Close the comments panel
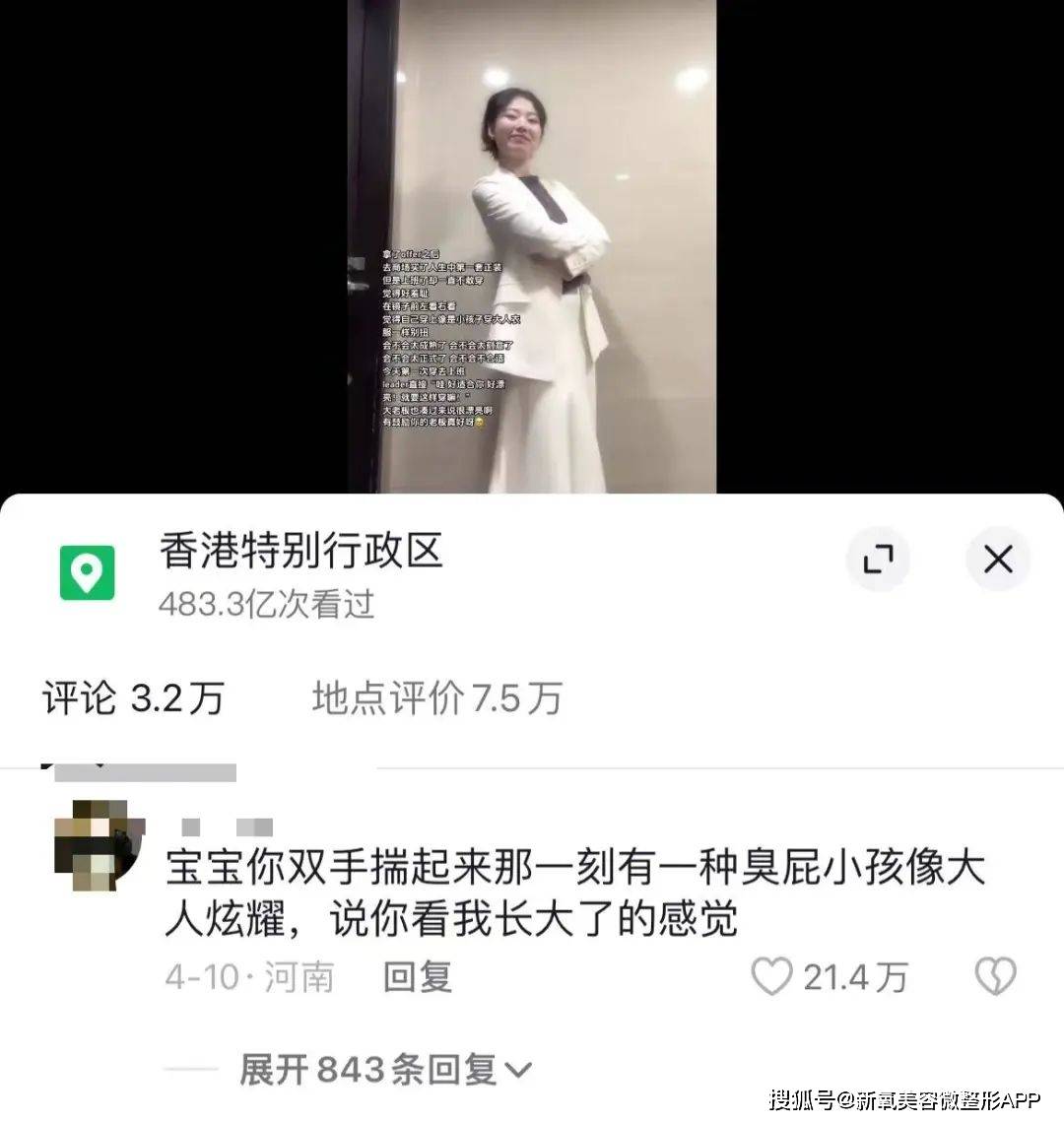The height and width of the screenshot is (1123, 1064). 997,560
